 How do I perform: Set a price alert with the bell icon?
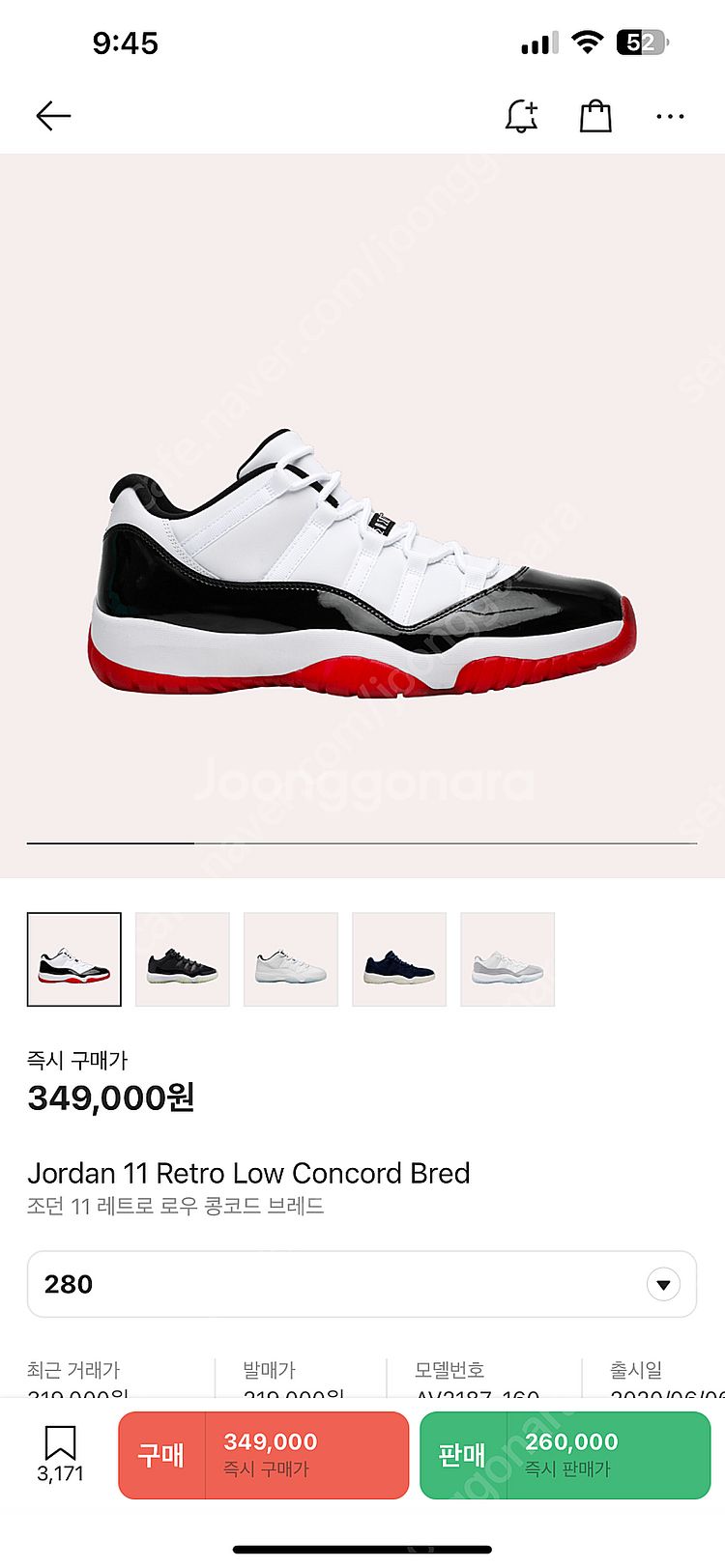pos(521,117)
